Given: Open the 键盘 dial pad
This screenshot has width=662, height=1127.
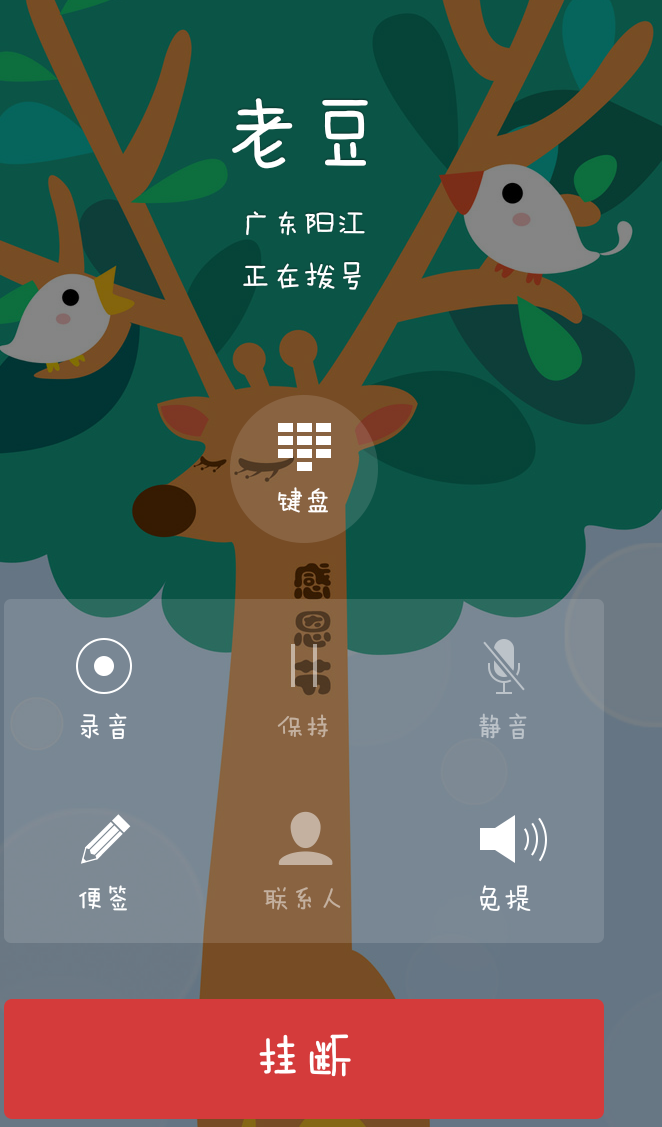Looking at the screenshot, I should click(x=304, y=467).
